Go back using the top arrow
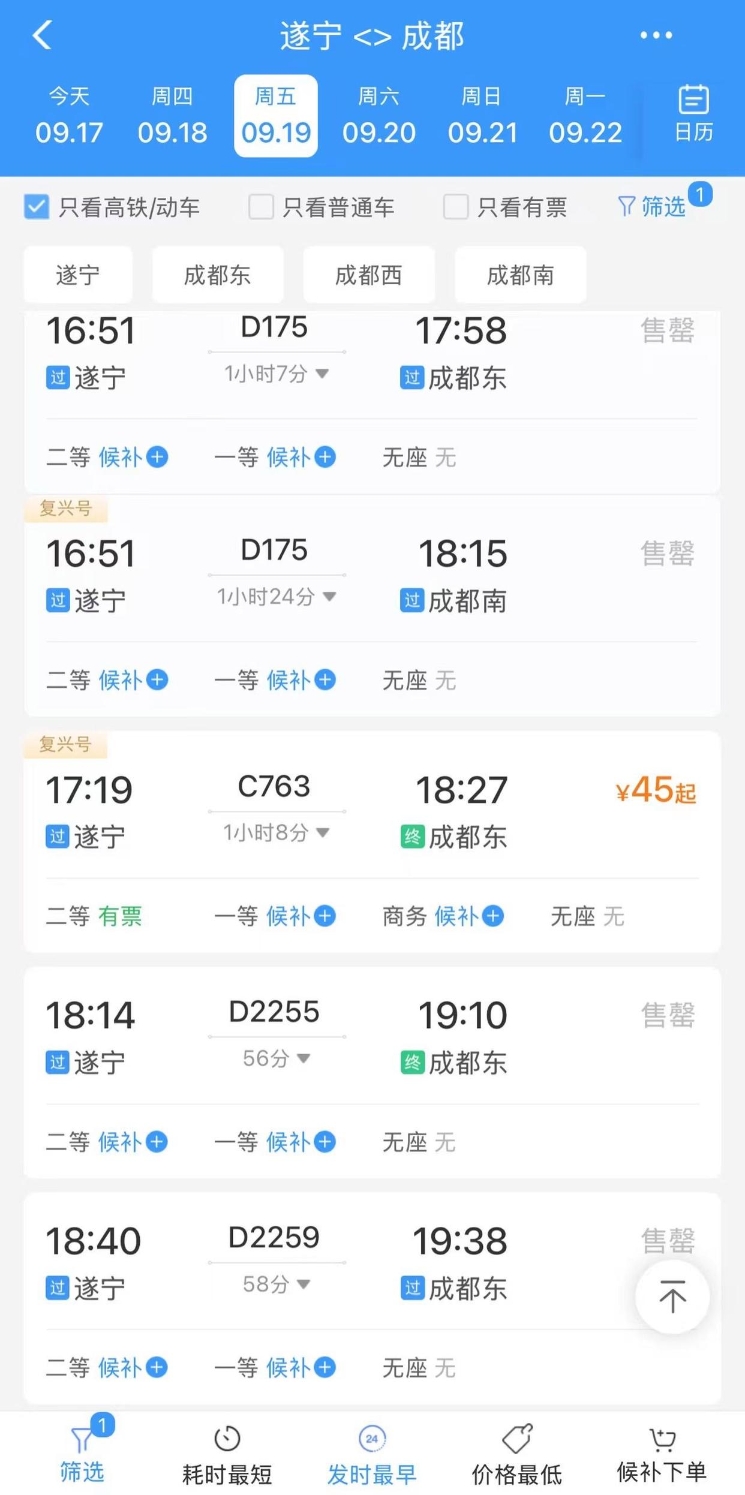 (x=41, y=36)
